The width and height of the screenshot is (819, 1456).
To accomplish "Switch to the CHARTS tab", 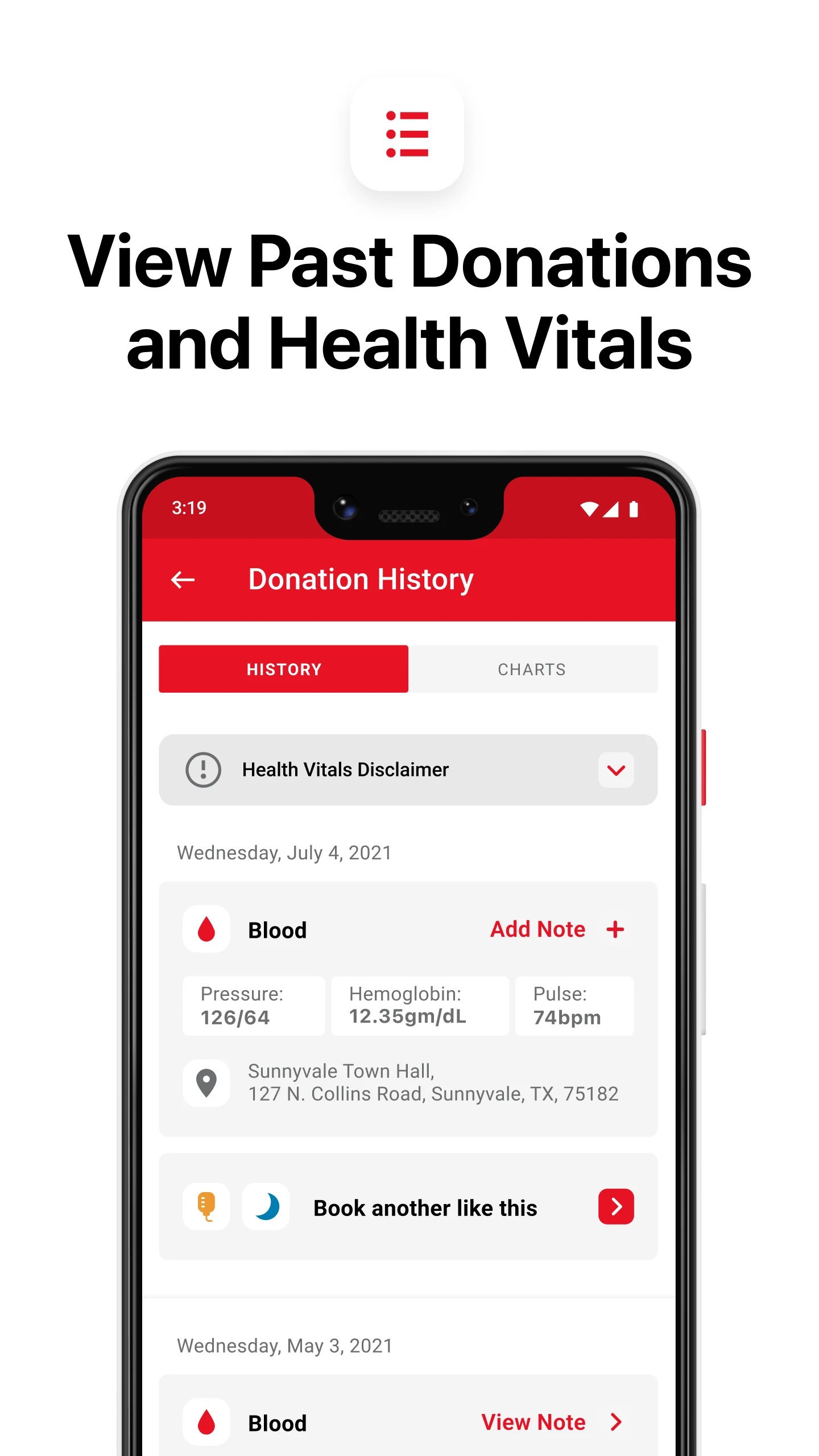I will click(531, 669).
